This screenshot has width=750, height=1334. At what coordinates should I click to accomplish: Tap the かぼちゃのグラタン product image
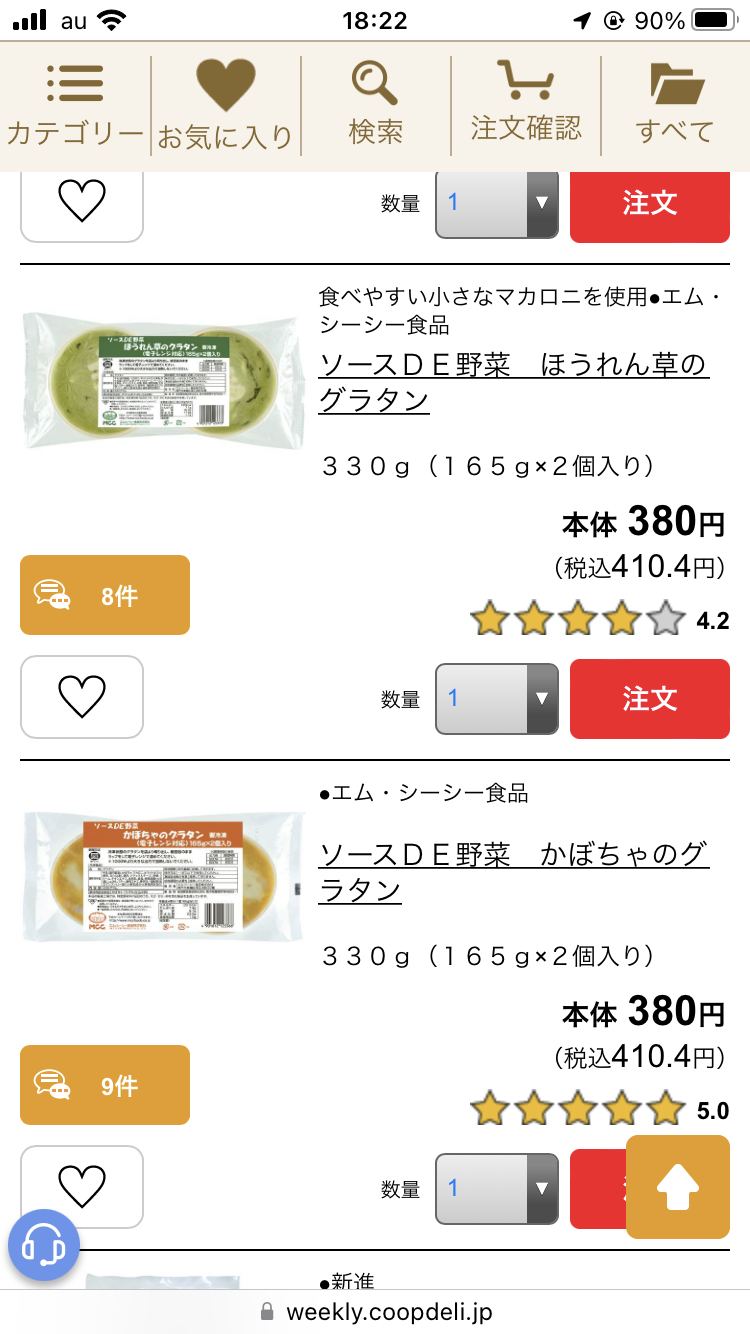tap(163, 877)
